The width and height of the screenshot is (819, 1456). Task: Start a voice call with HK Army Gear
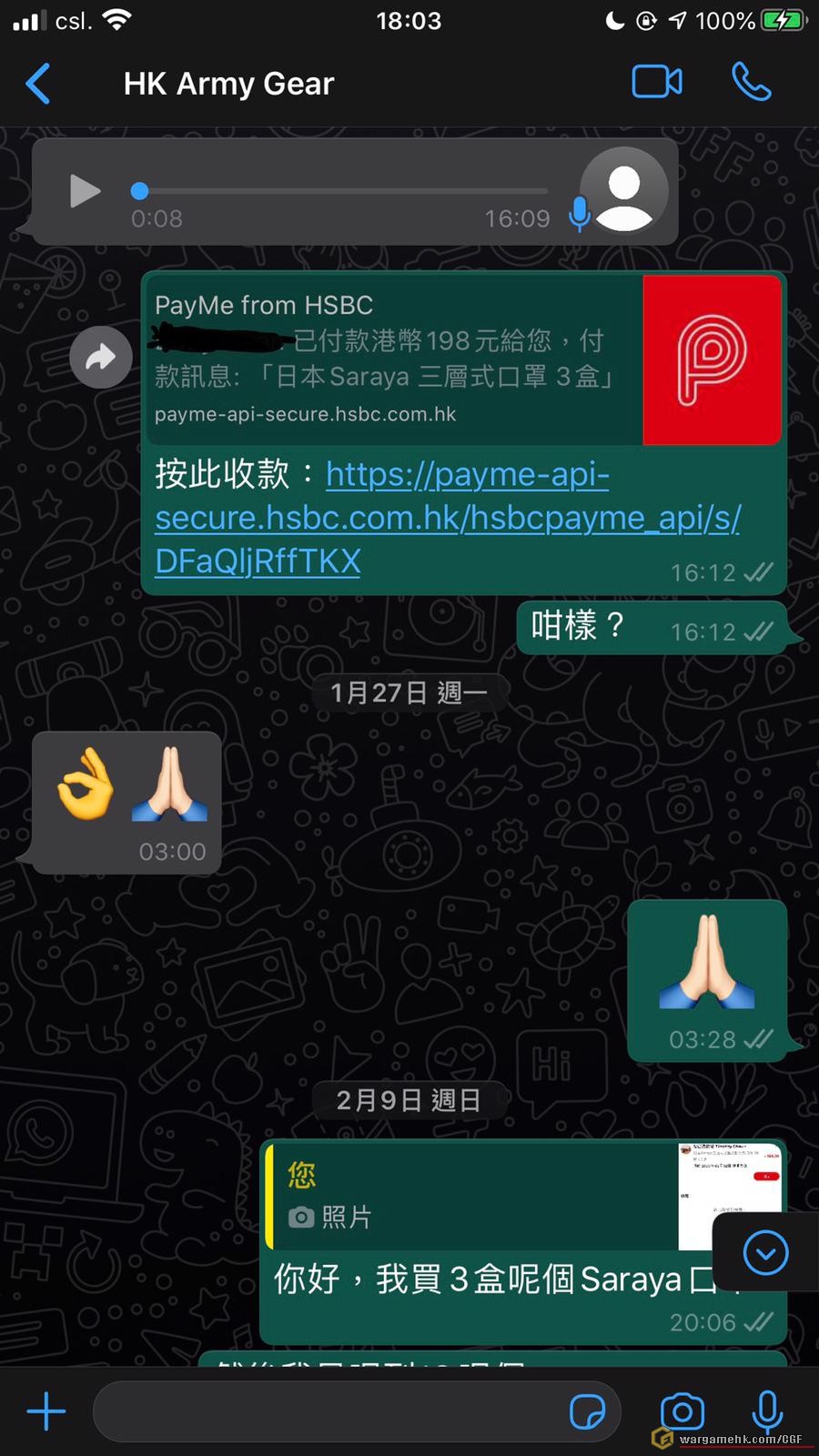(x=751, y=83)
